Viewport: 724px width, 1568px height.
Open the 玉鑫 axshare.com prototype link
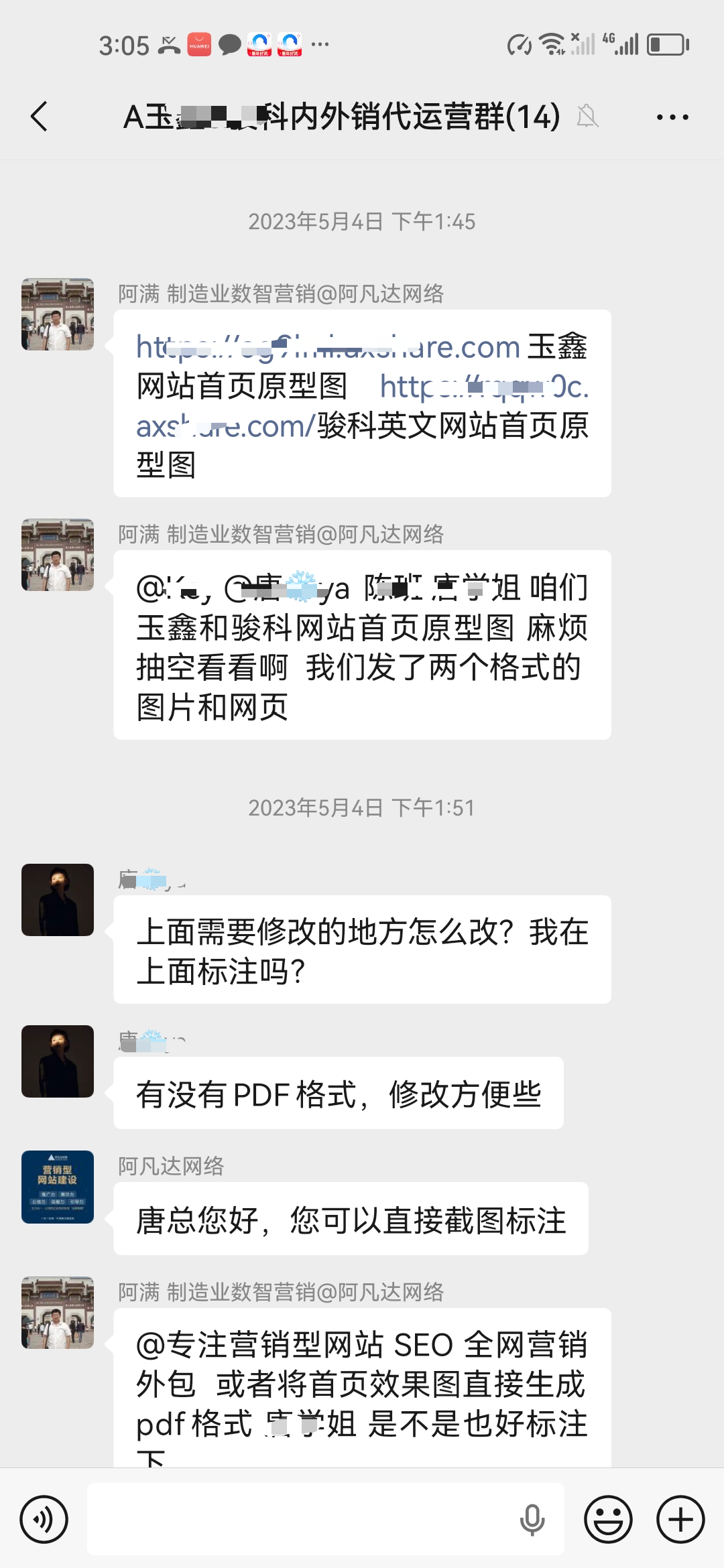328,347
